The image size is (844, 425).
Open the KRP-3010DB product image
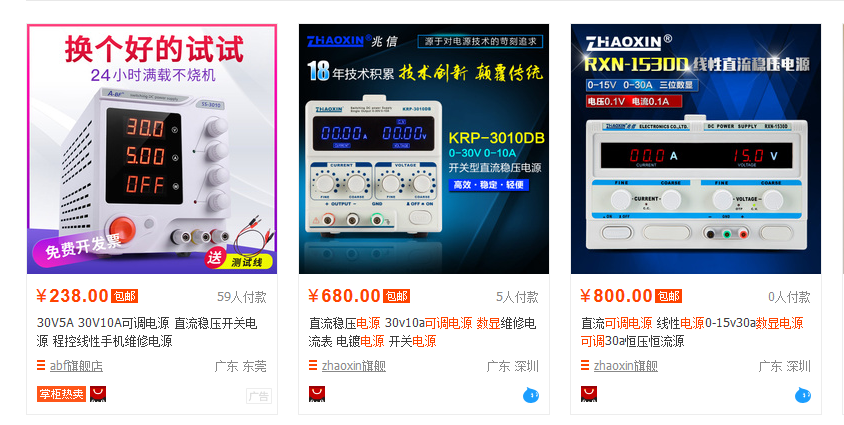point(423,149)
